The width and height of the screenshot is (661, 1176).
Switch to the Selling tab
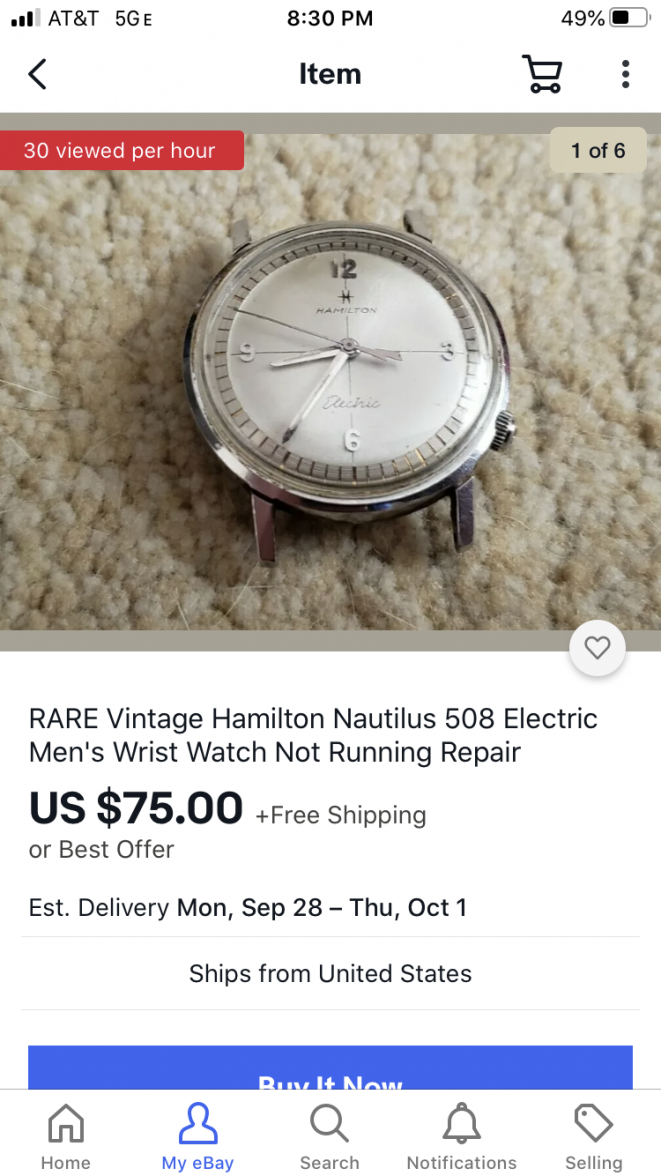[x=593, y=1137]
